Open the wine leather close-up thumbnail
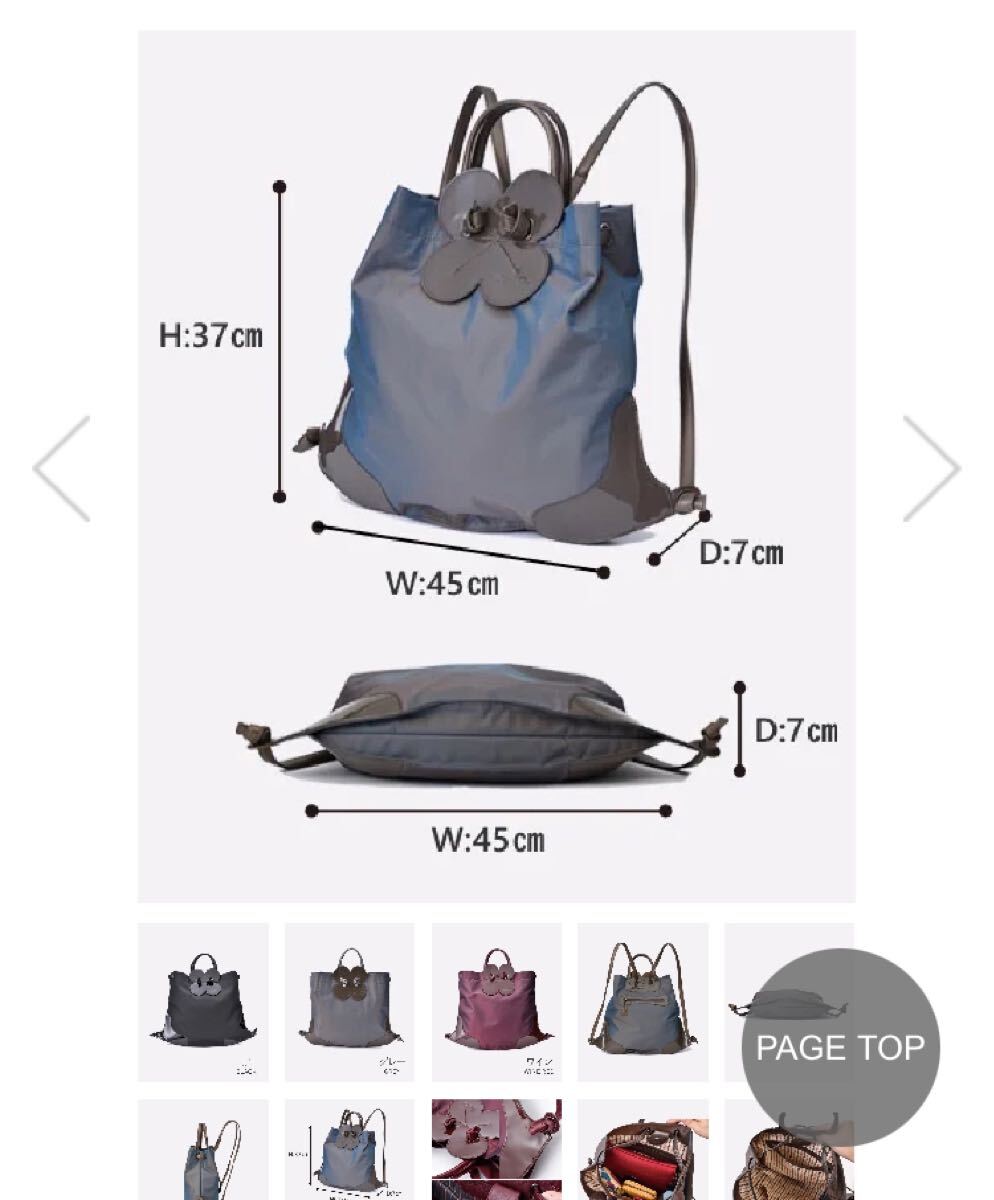 point(496,1152)
